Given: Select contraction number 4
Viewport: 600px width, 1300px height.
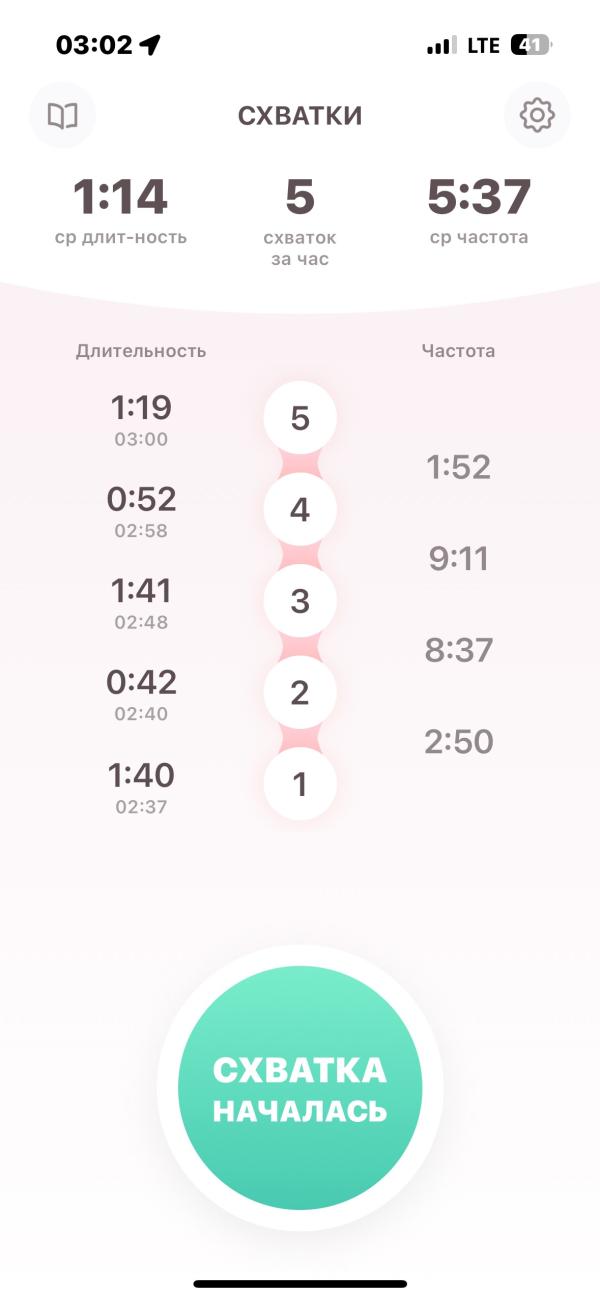Looking at the screenshot, I should coord(300,510).
